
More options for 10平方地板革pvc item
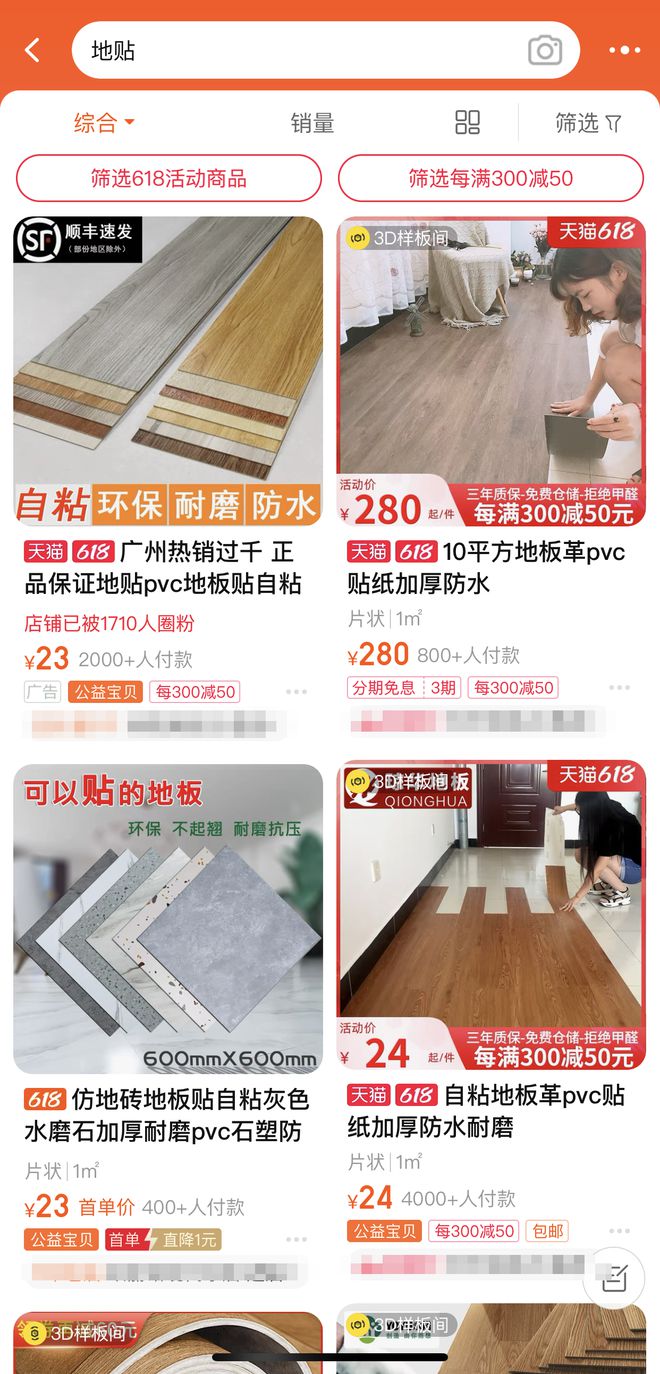point(619,688)
